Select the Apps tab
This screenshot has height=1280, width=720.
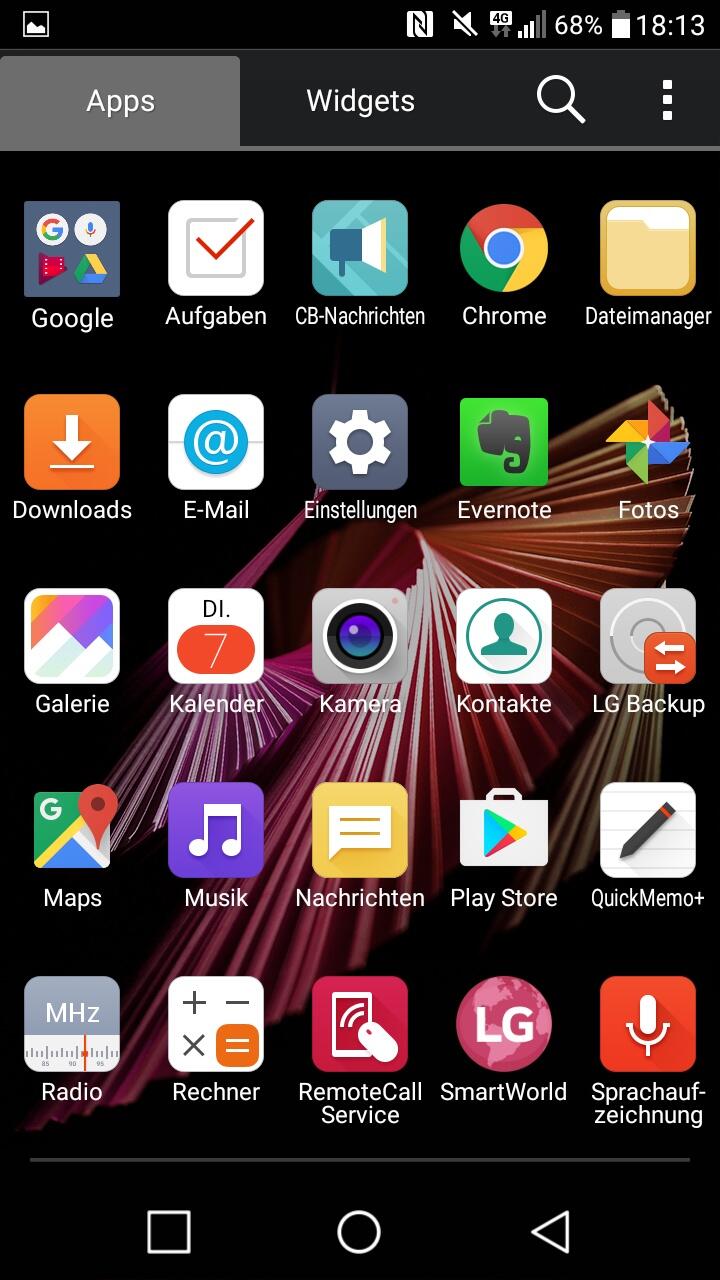120,100
